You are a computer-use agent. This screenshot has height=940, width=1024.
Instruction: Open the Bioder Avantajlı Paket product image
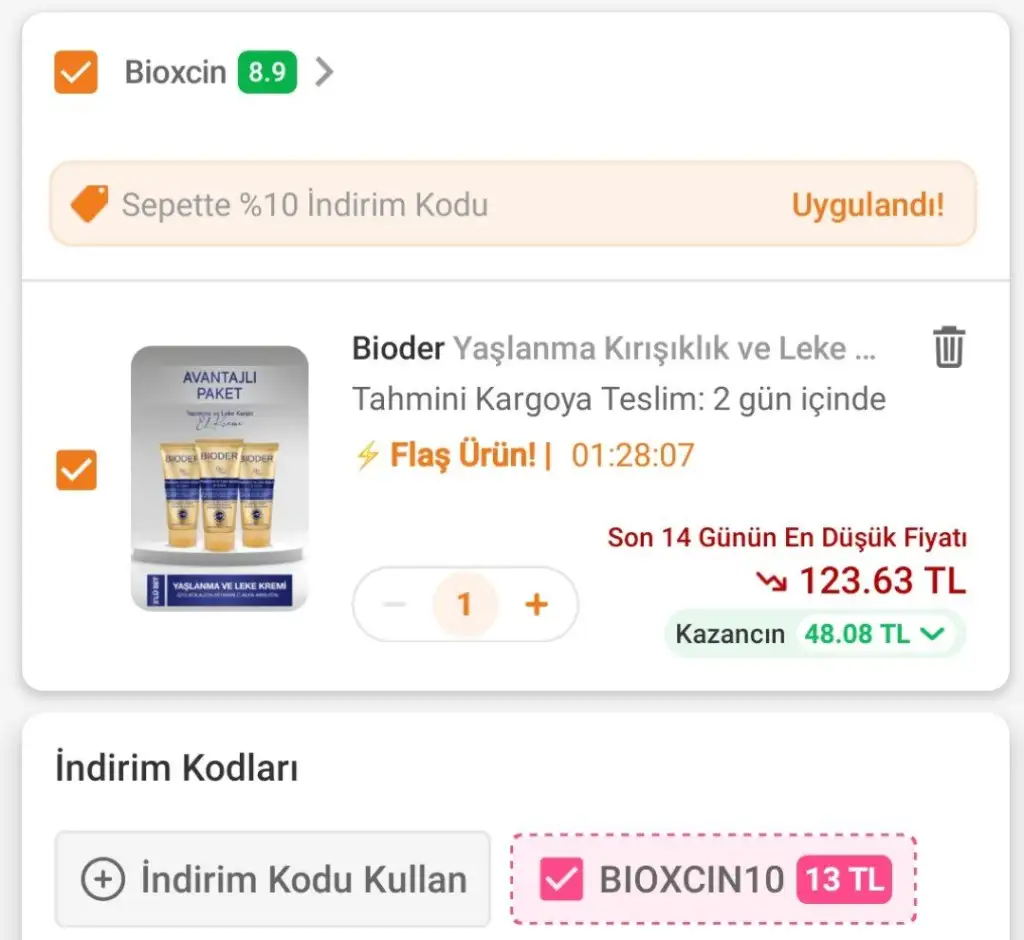220,478
